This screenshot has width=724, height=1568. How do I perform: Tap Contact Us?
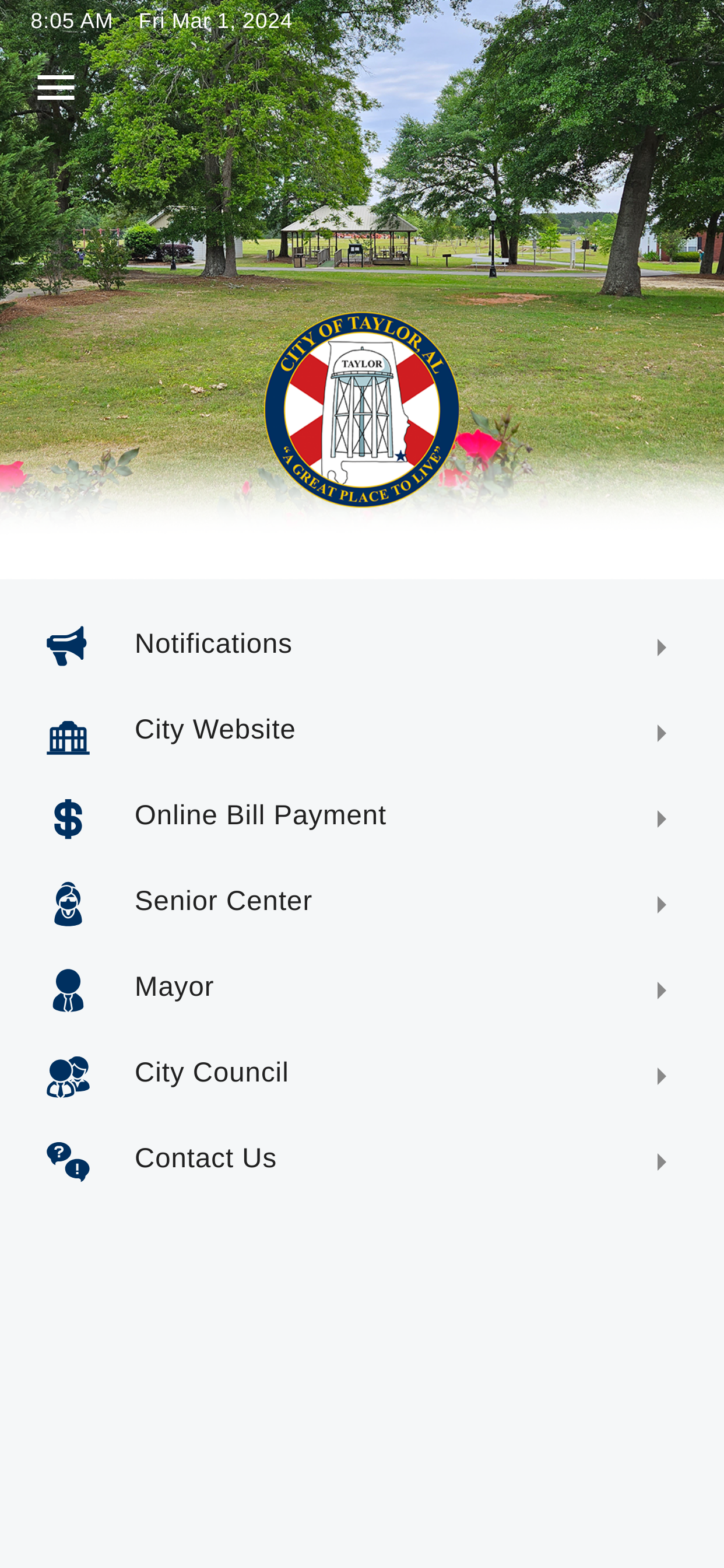point(361,1160)
